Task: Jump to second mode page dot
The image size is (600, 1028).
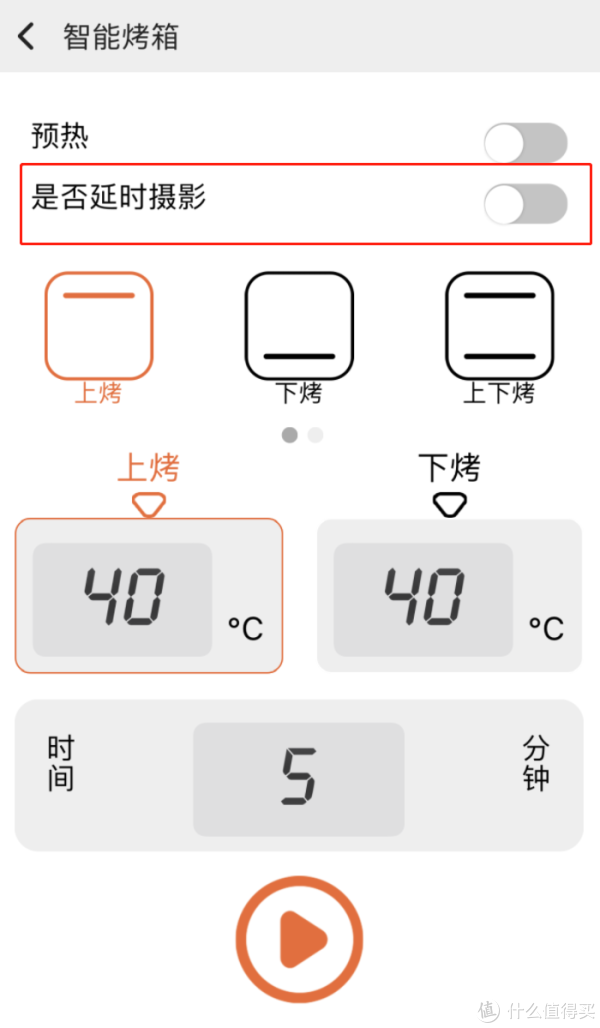Action: (315, 435)
